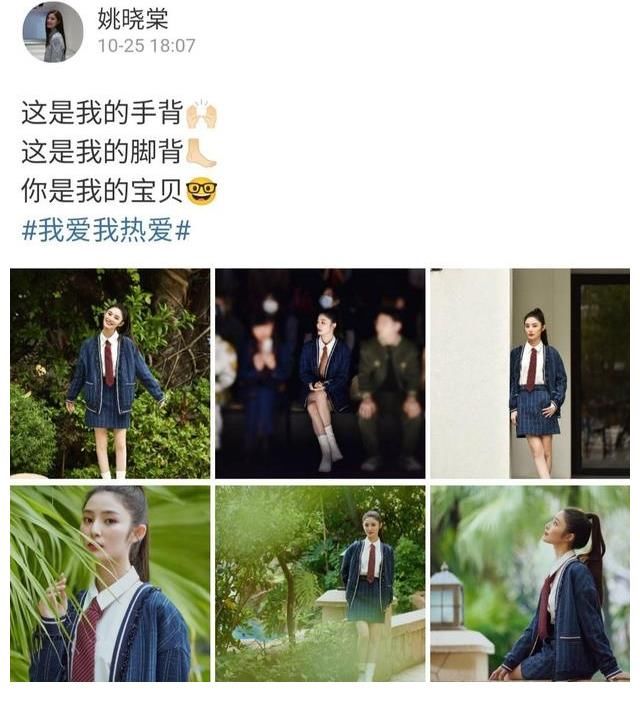View side-profile photo with ponytail looking up
The height and width of the screenshot is (702, 640).
[x=530, y=583]
